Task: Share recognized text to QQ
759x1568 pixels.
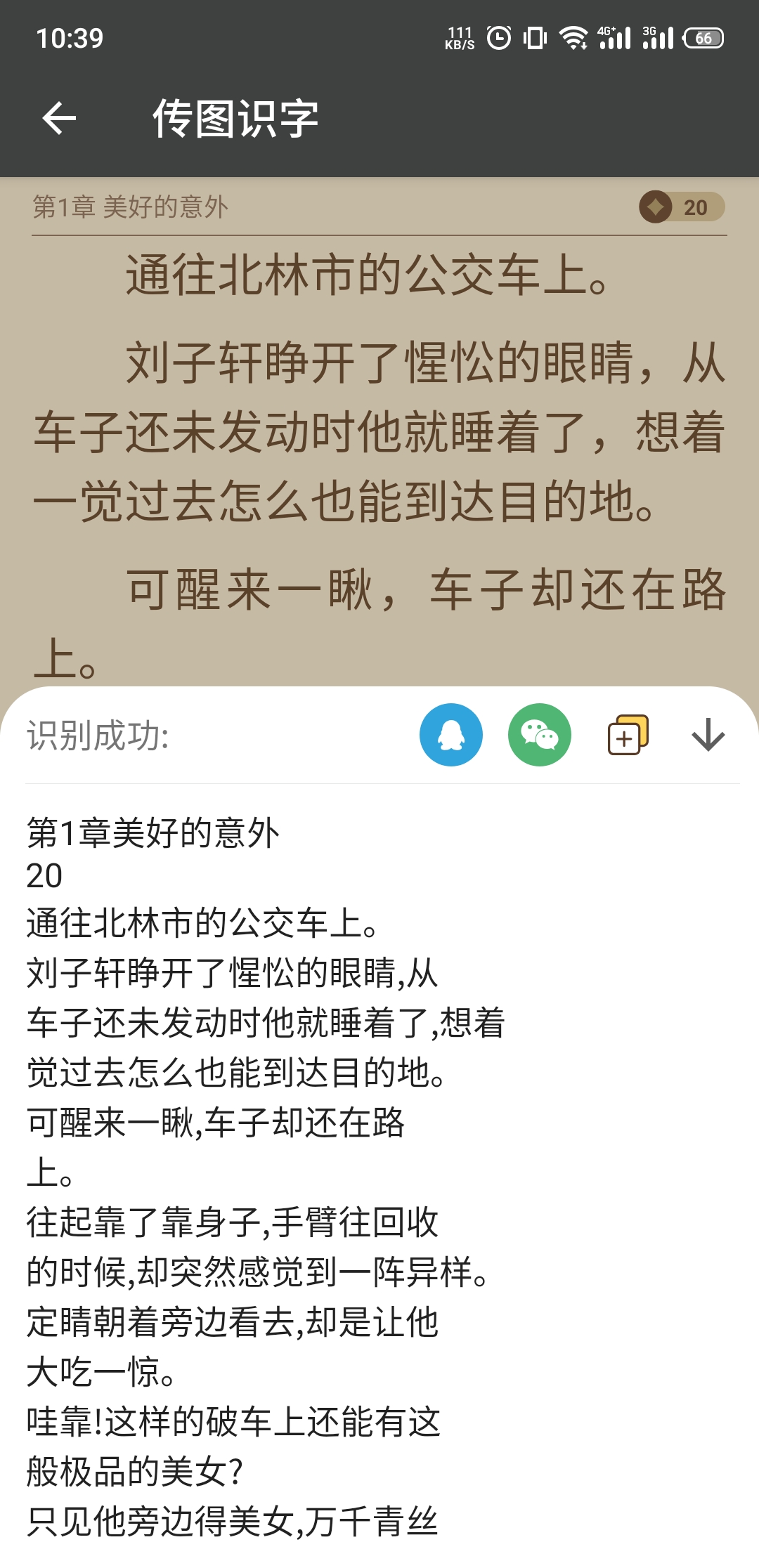Action: coord(450,735)
